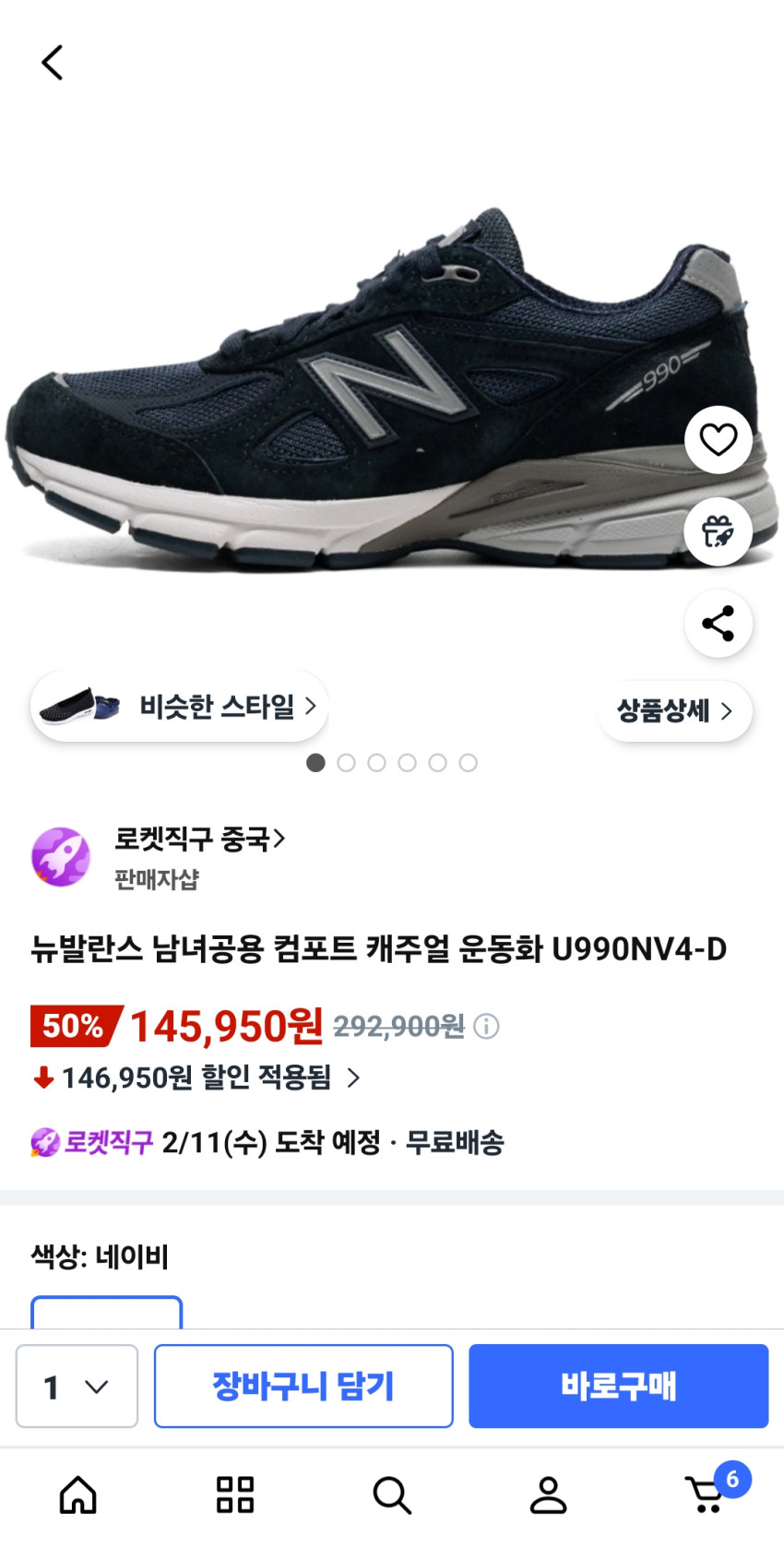Go back using the top-left arrow

[53, 63]
